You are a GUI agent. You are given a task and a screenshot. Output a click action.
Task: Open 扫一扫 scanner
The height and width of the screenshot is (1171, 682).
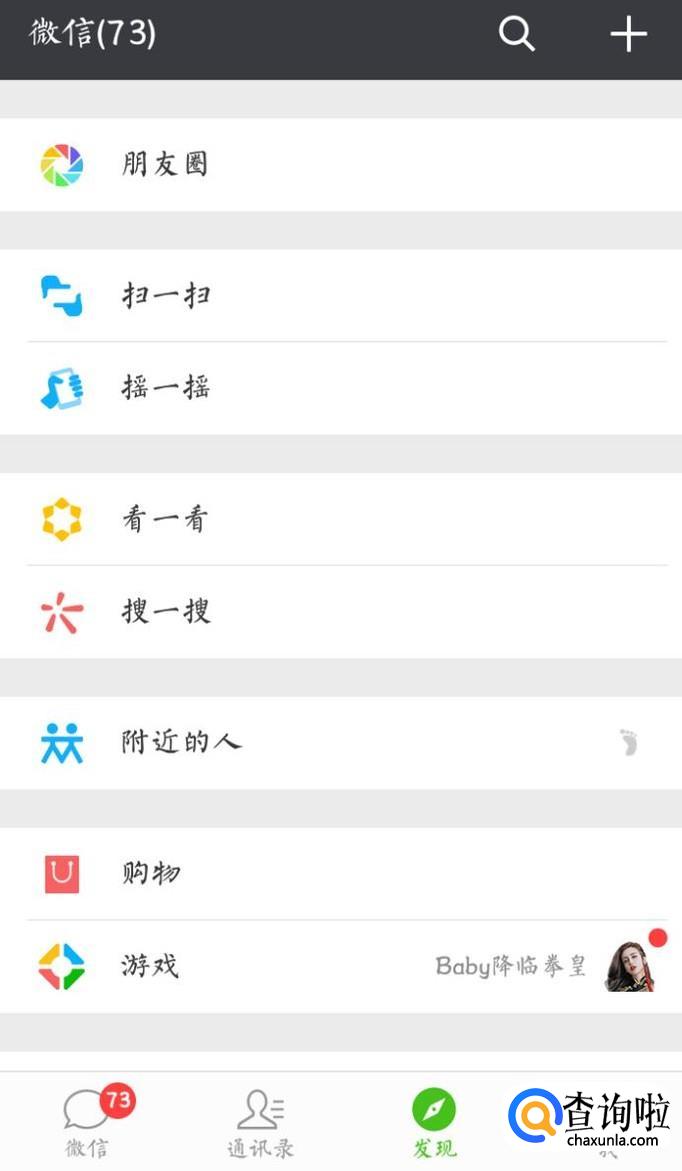(340, 296)
